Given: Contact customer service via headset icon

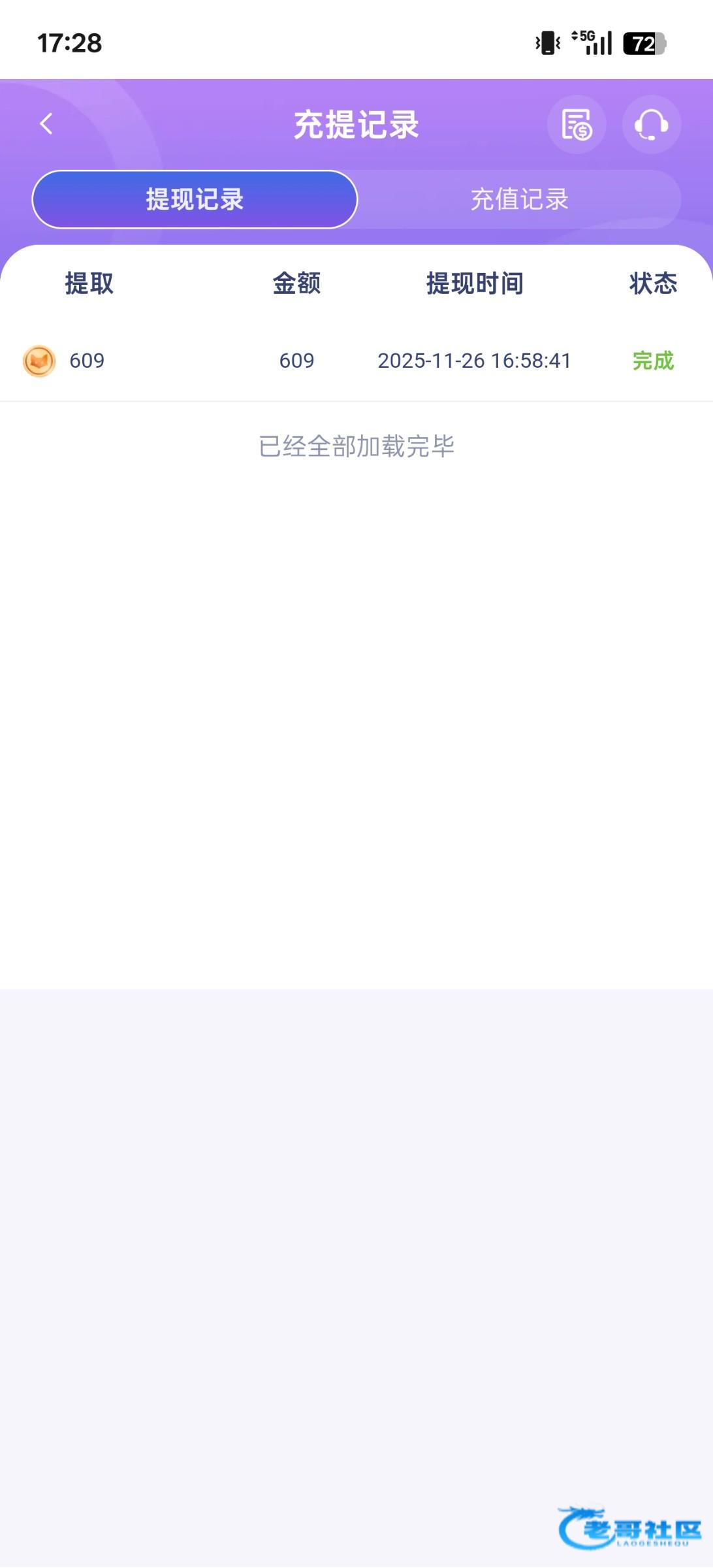Looking at the screenshot, I should tap(651, 124).
